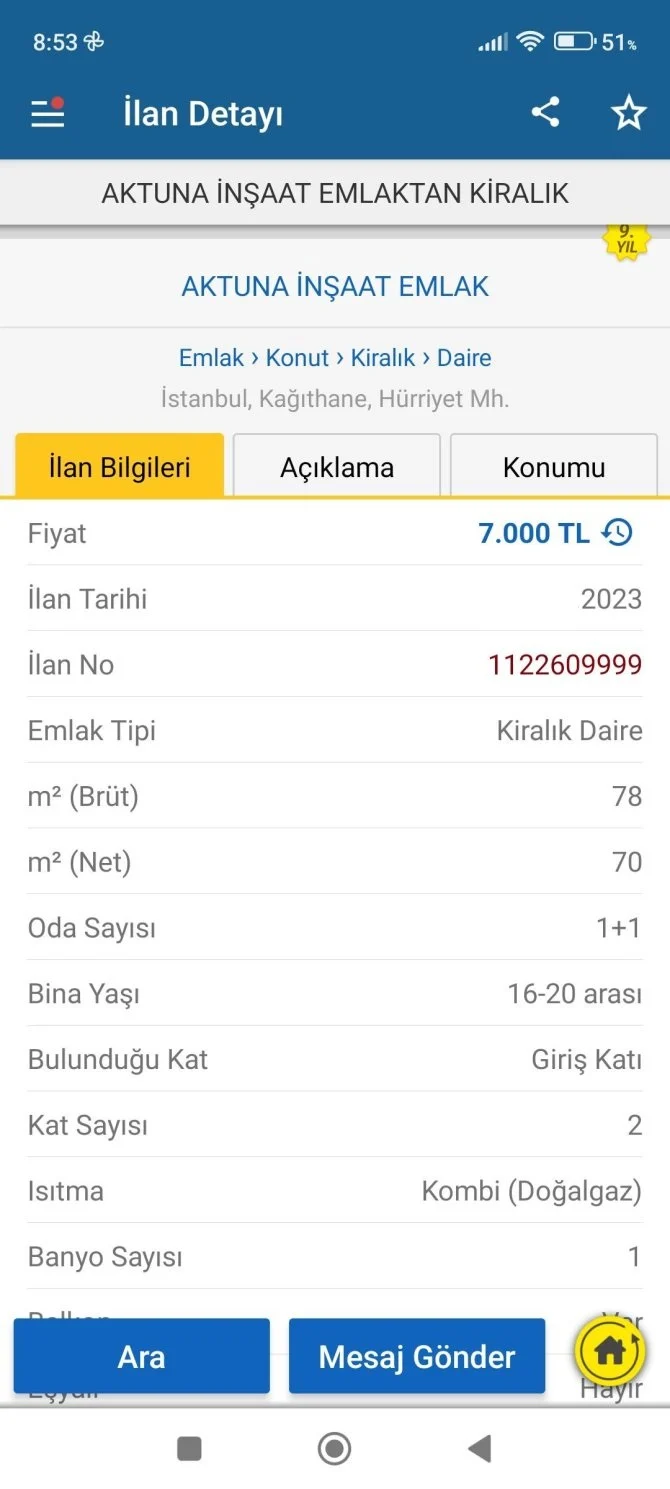Select the İlan Bilgileri tab
The height and width of the screenshot is (1489, 670).
(x=120, y=467)
